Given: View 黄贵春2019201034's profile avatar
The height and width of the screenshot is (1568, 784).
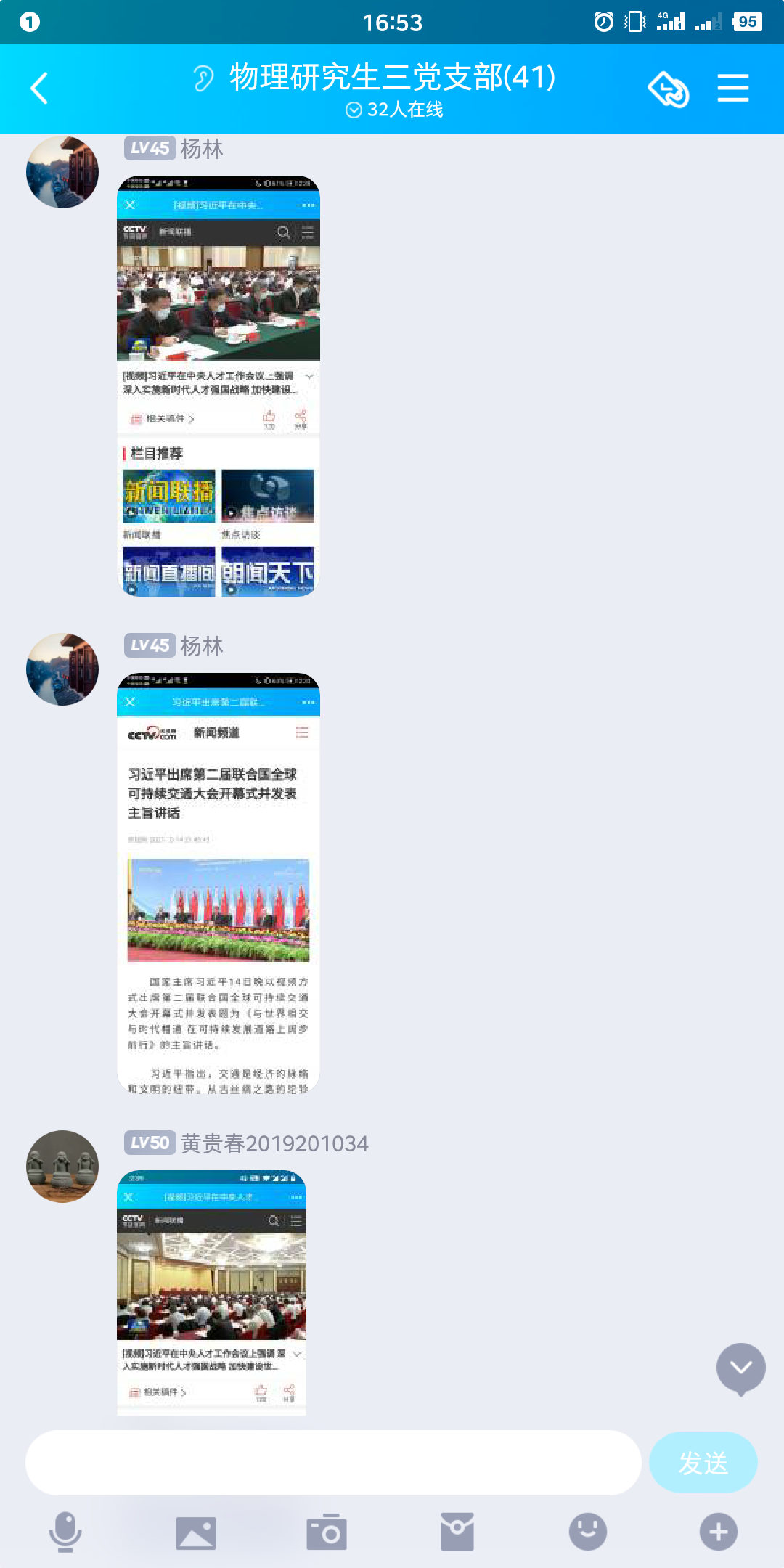Looking at the screenshot, I should point(62,1166).
